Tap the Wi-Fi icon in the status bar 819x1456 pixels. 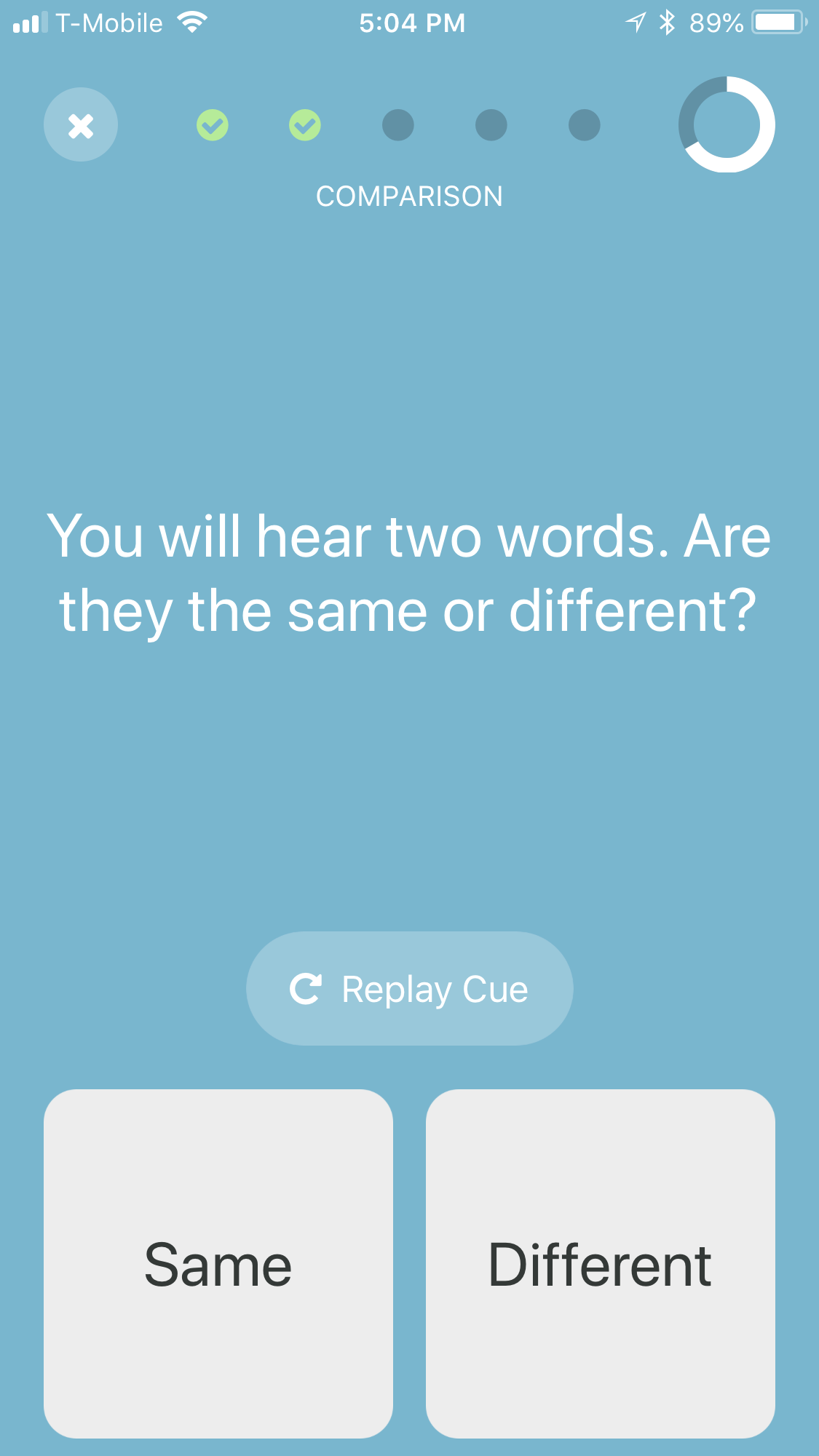tap(191, 22)
